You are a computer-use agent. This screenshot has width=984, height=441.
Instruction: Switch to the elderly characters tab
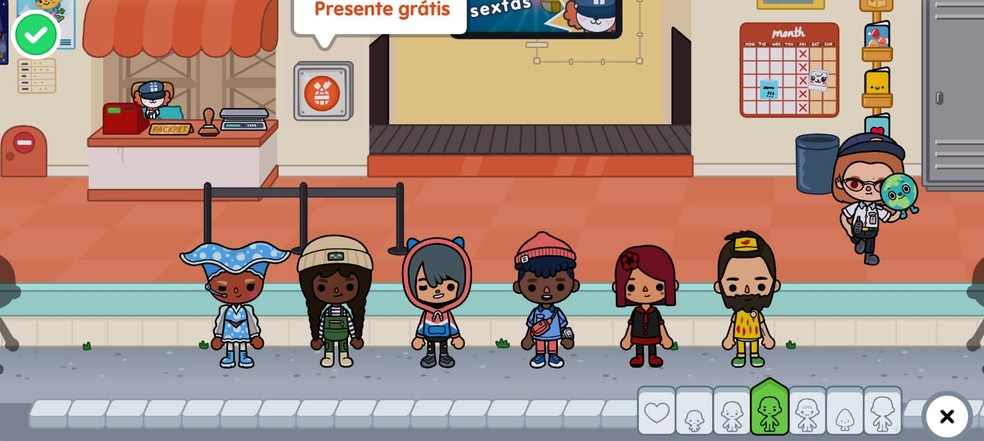(807, 413)
